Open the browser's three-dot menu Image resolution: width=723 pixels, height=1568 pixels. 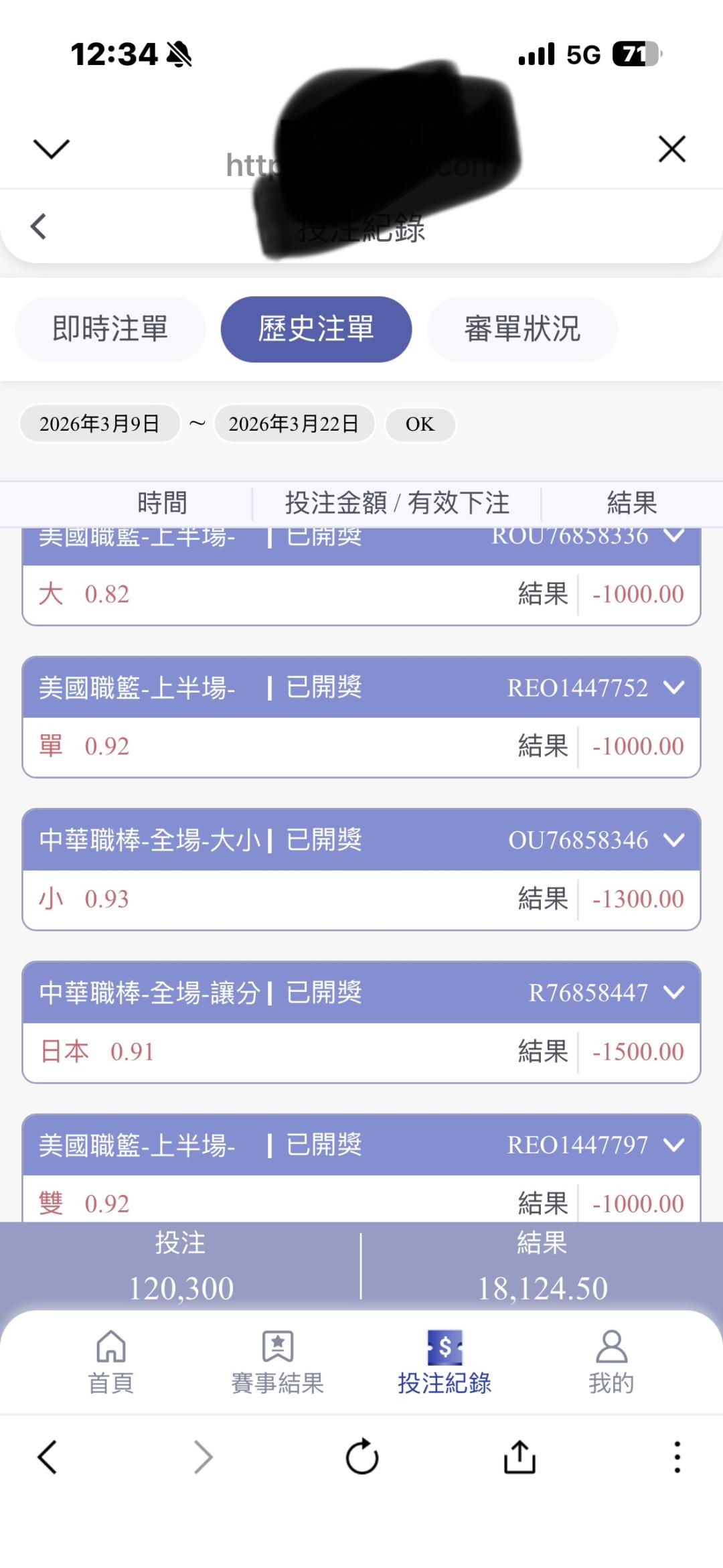[x=677, y=1457]
